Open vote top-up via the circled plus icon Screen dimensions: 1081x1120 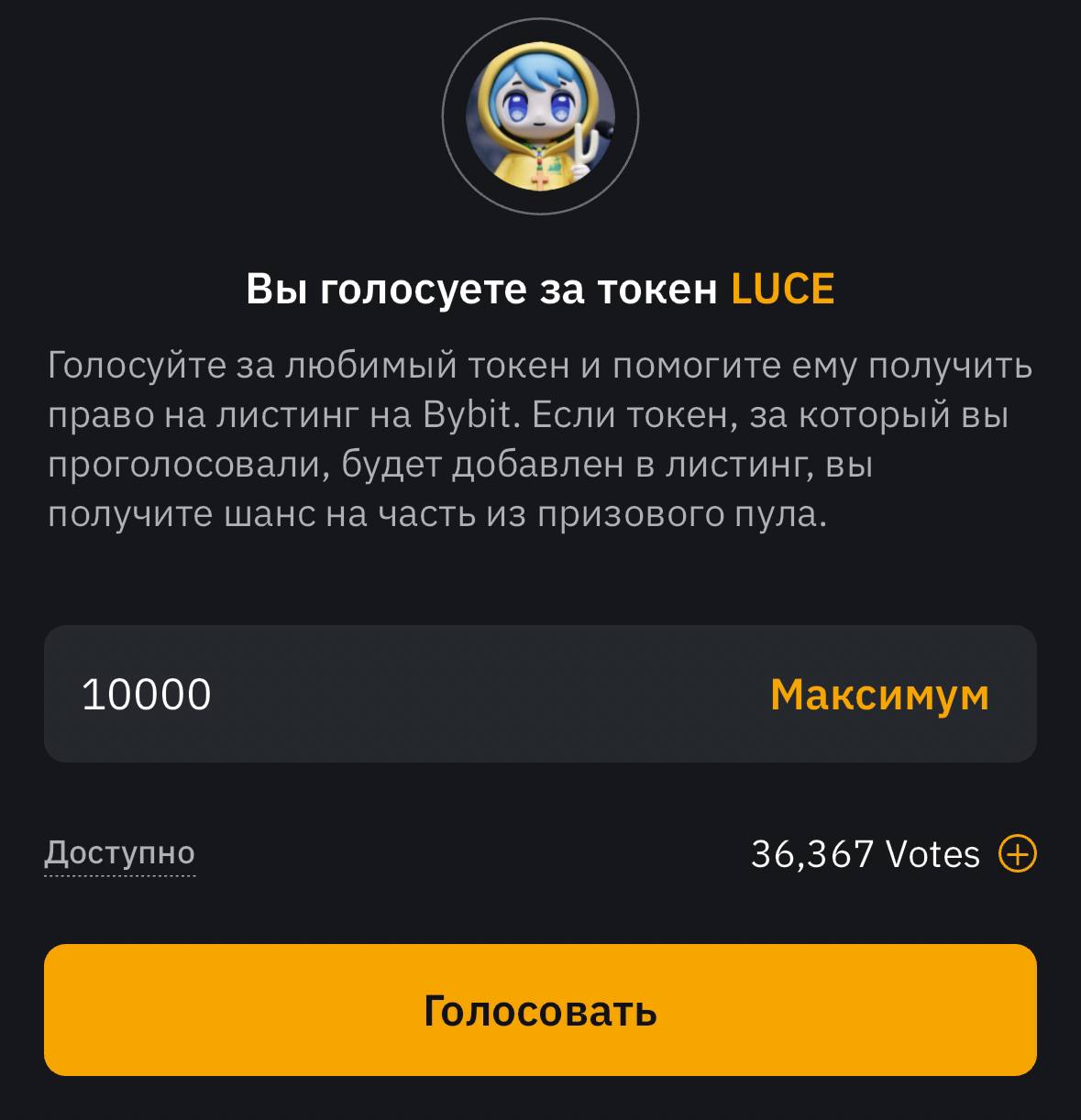(x=1016, y=854)
